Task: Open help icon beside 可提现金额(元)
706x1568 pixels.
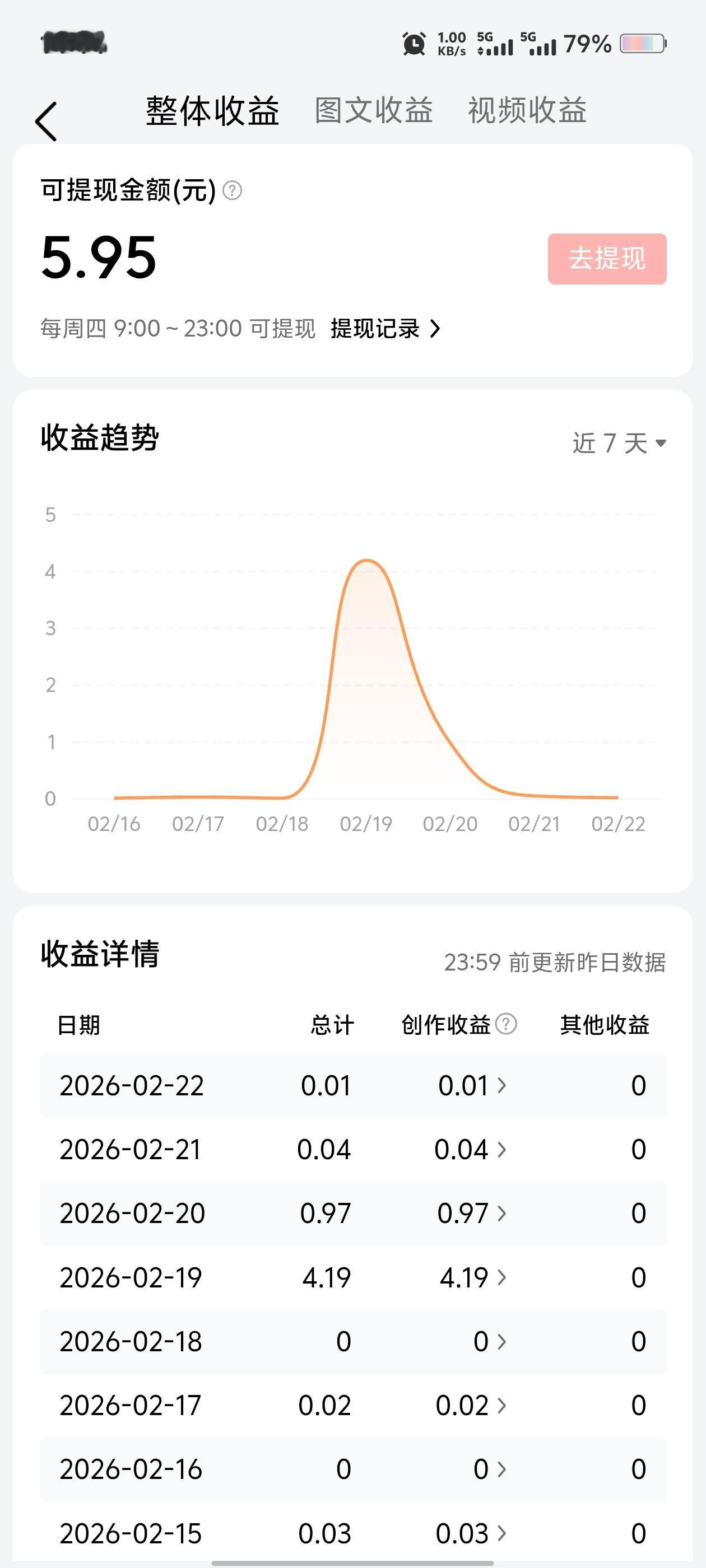Action: [x=232, y=190]
